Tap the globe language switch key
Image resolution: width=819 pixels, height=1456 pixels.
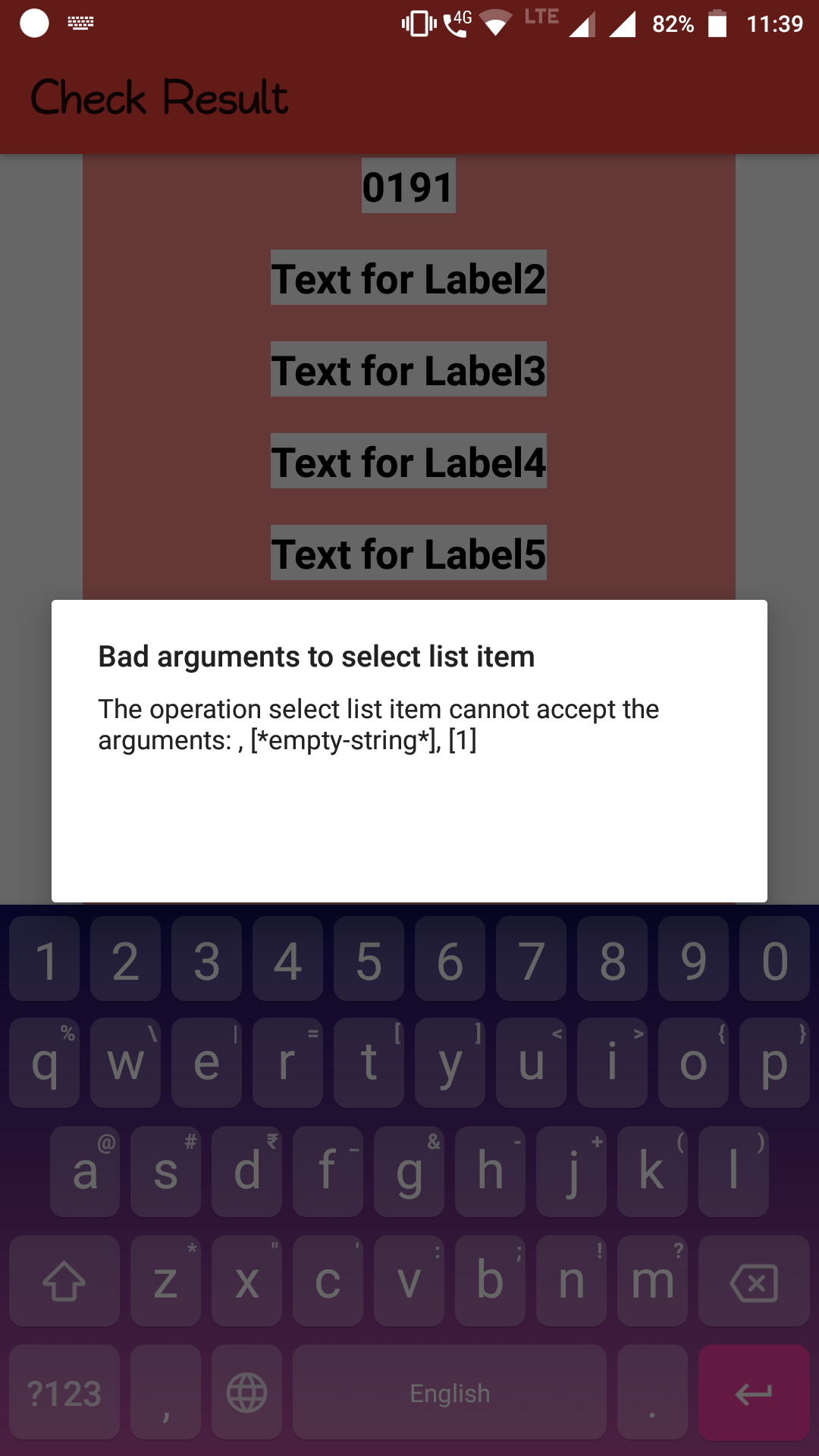(x=247, y=1392)
